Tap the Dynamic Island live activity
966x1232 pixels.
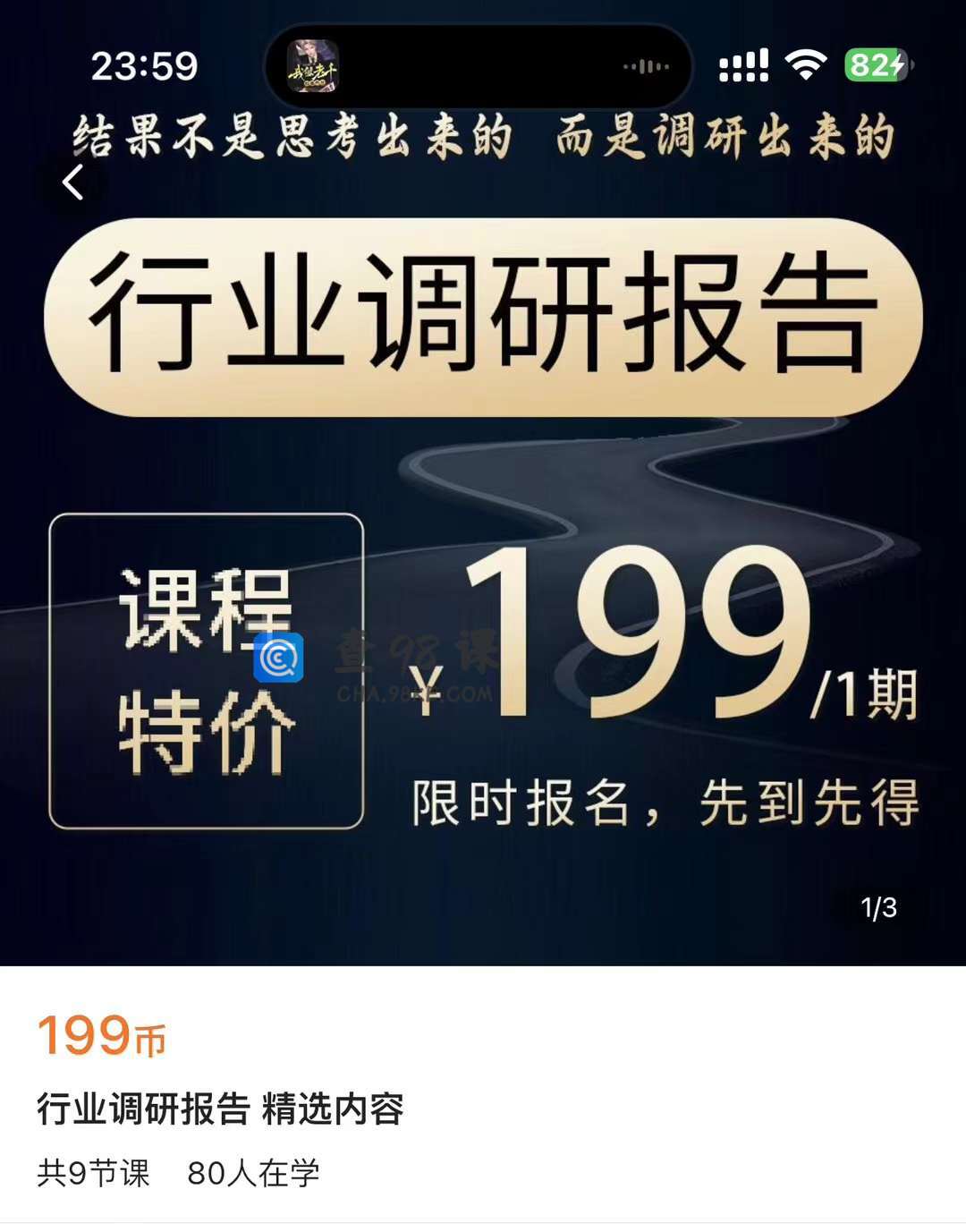click(478, 66)
